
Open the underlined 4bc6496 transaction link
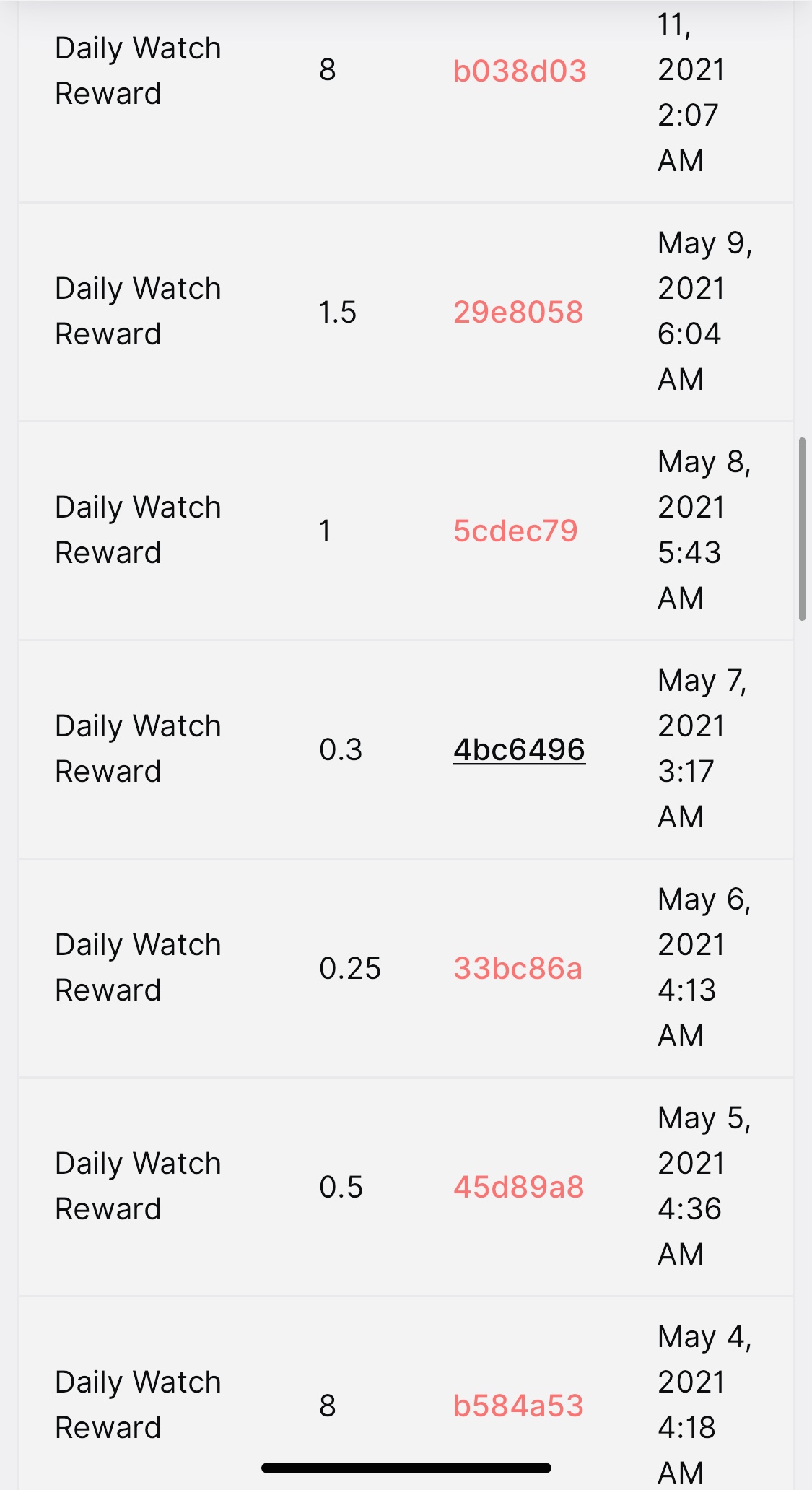(519, 749)
